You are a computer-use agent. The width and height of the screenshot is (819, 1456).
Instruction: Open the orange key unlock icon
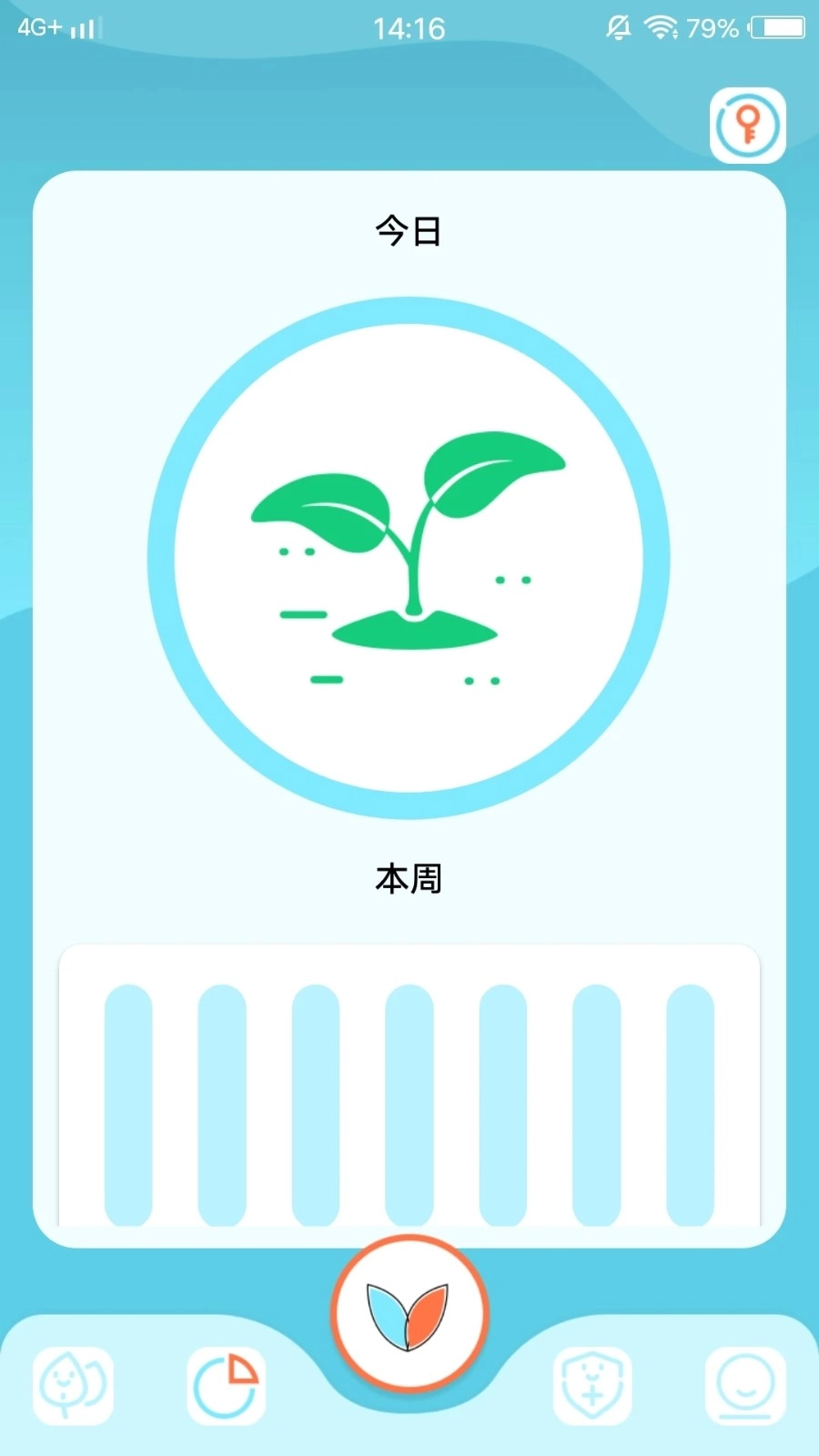point(748,126)
